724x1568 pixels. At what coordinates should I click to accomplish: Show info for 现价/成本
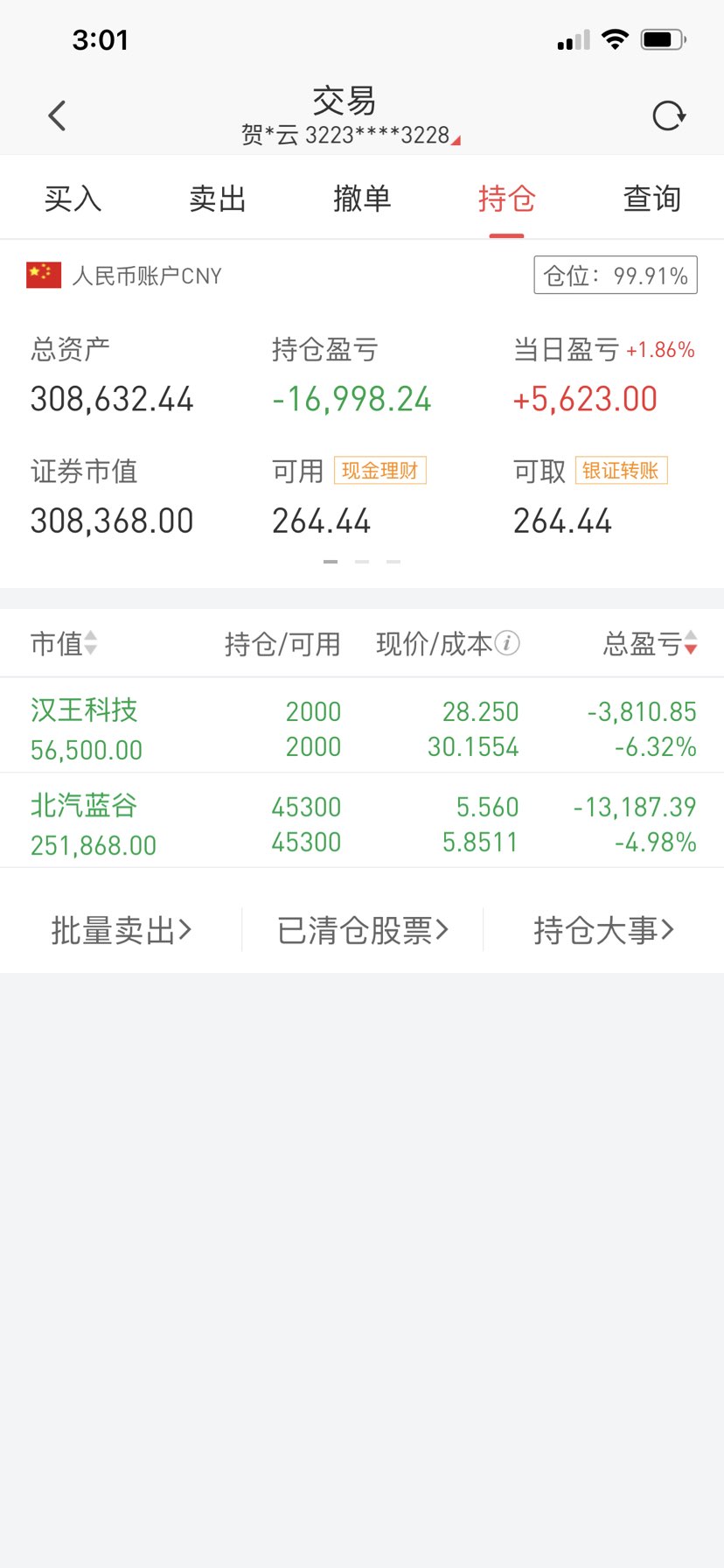[x=507, y=644]
